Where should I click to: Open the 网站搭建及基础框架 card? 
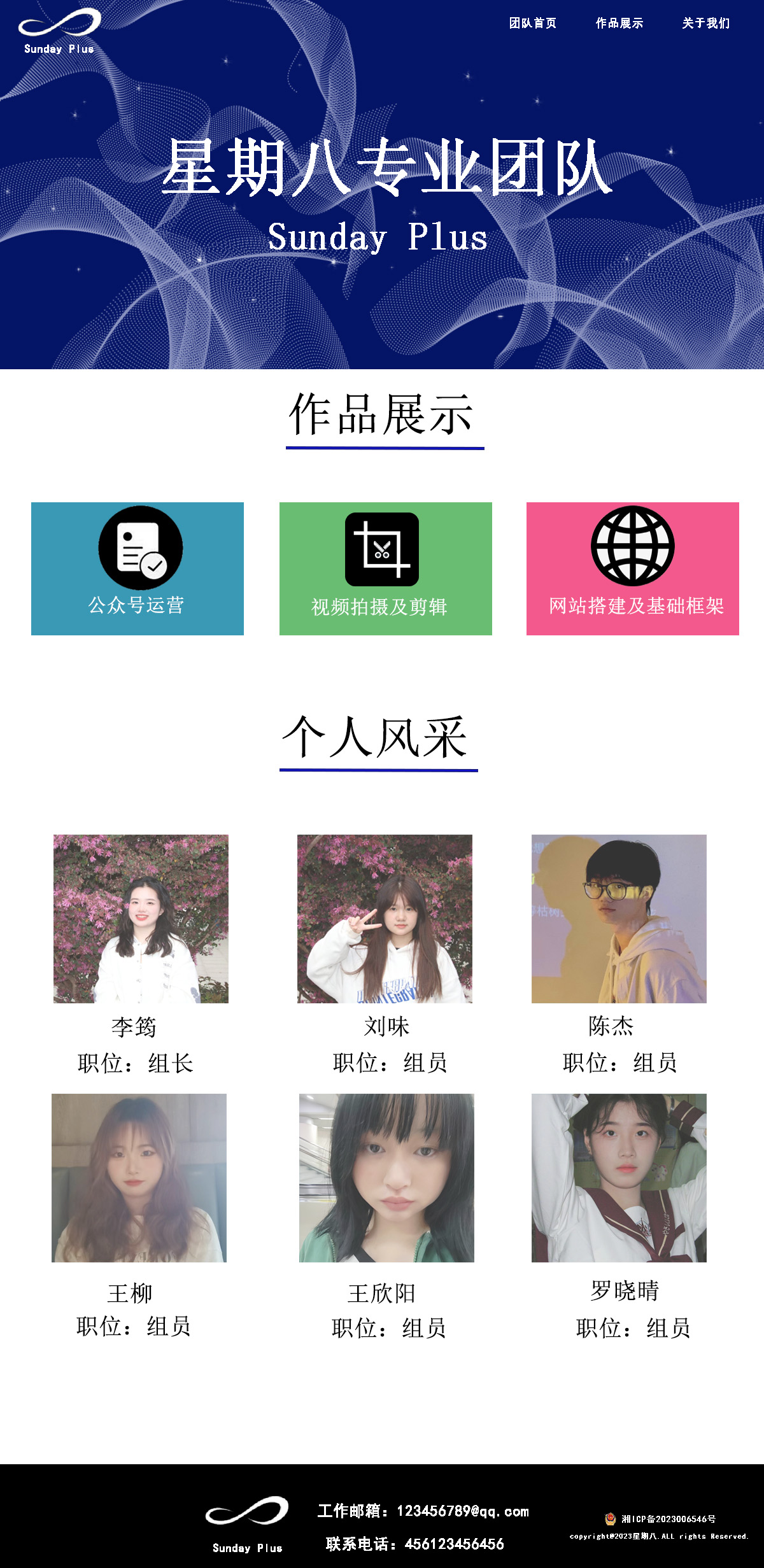click(x=632, y=568)
